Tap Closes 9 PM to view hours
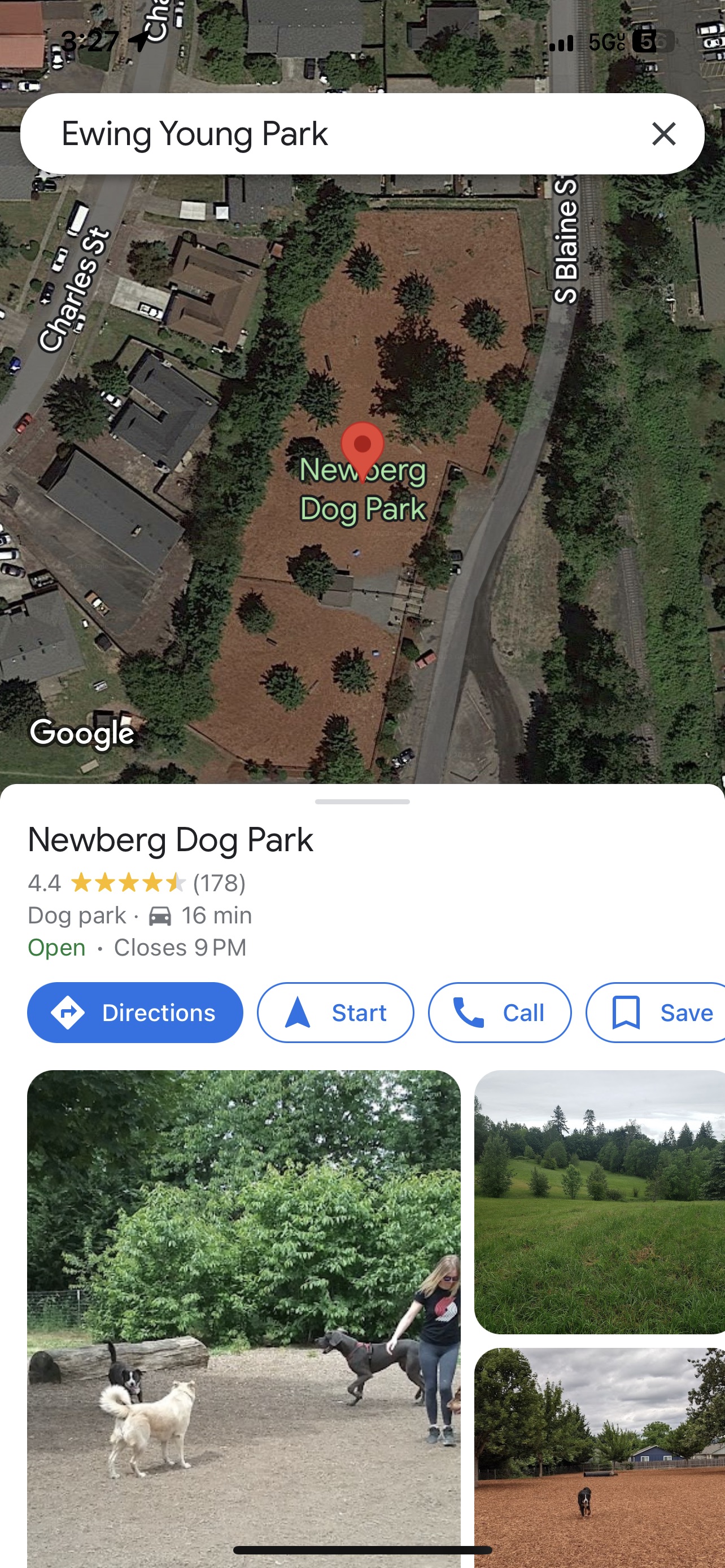725x1568 pixels. tap(180, 947)
